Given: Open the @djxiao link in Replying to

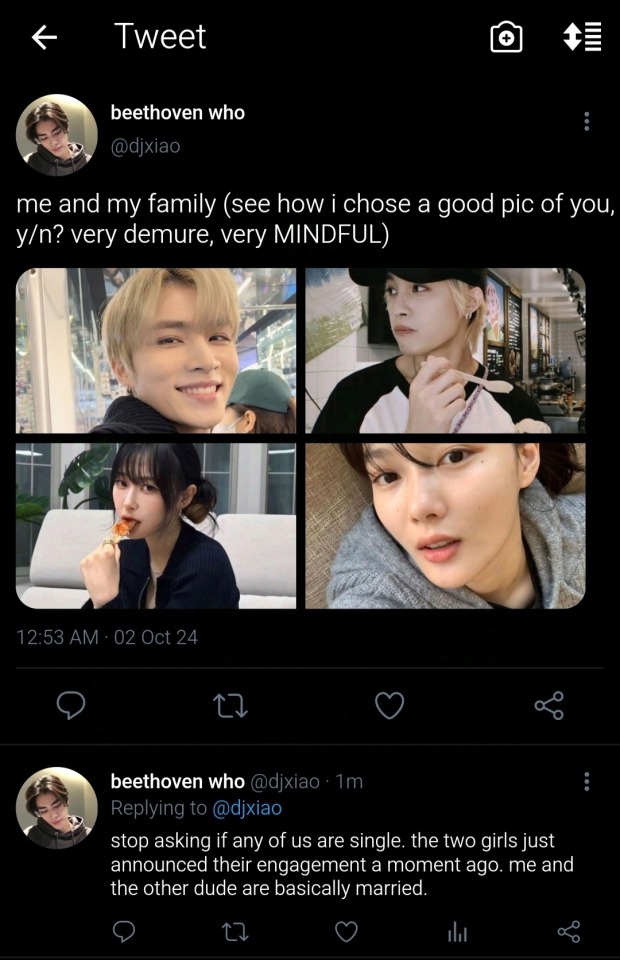Looking at the screenshot, I should [x=248, y=808].
